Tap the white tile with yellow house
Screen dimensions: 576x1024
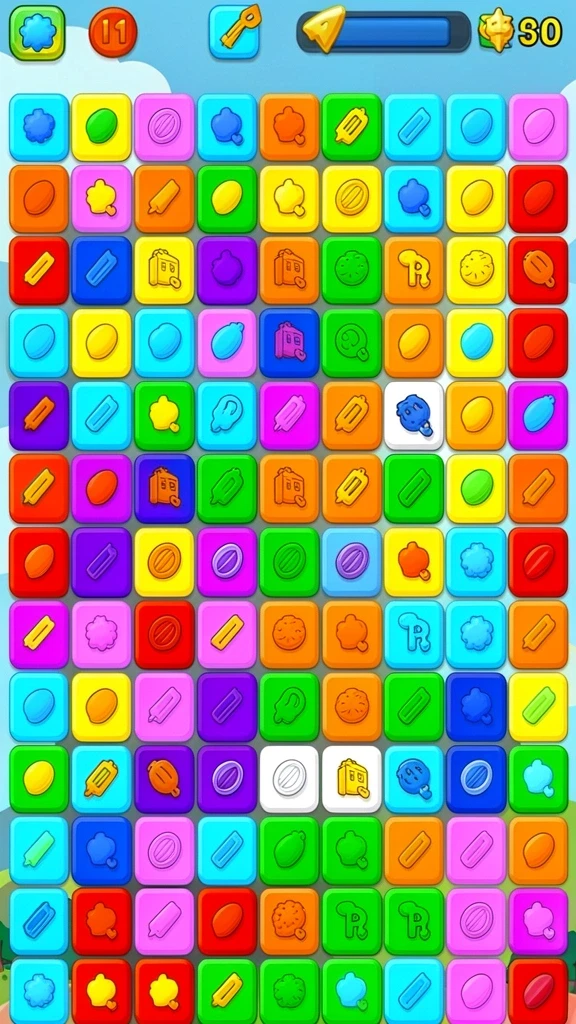pos(351,779)
